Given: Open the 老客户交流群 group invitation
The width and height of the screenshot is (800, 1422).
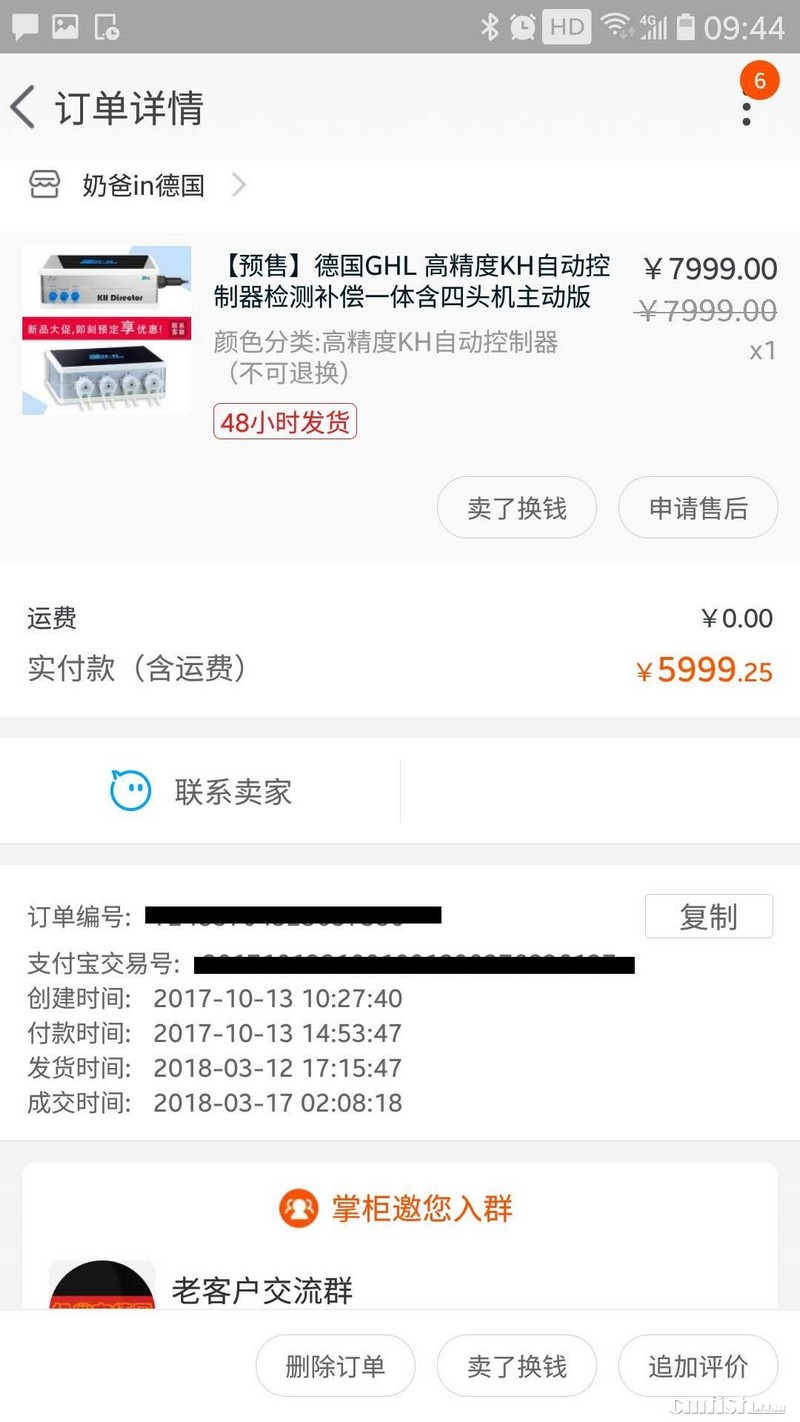Looking at the screenshot, I should pos(262,1290).
